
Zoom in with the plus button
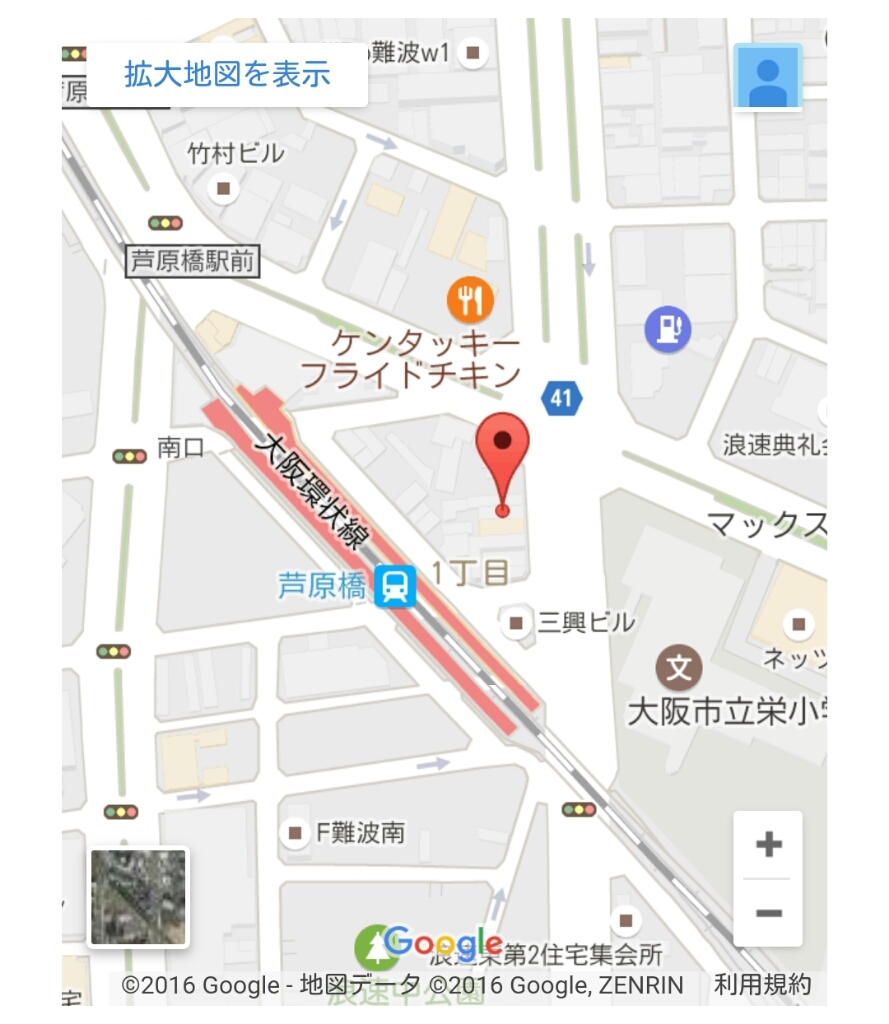tap(768, 845)
